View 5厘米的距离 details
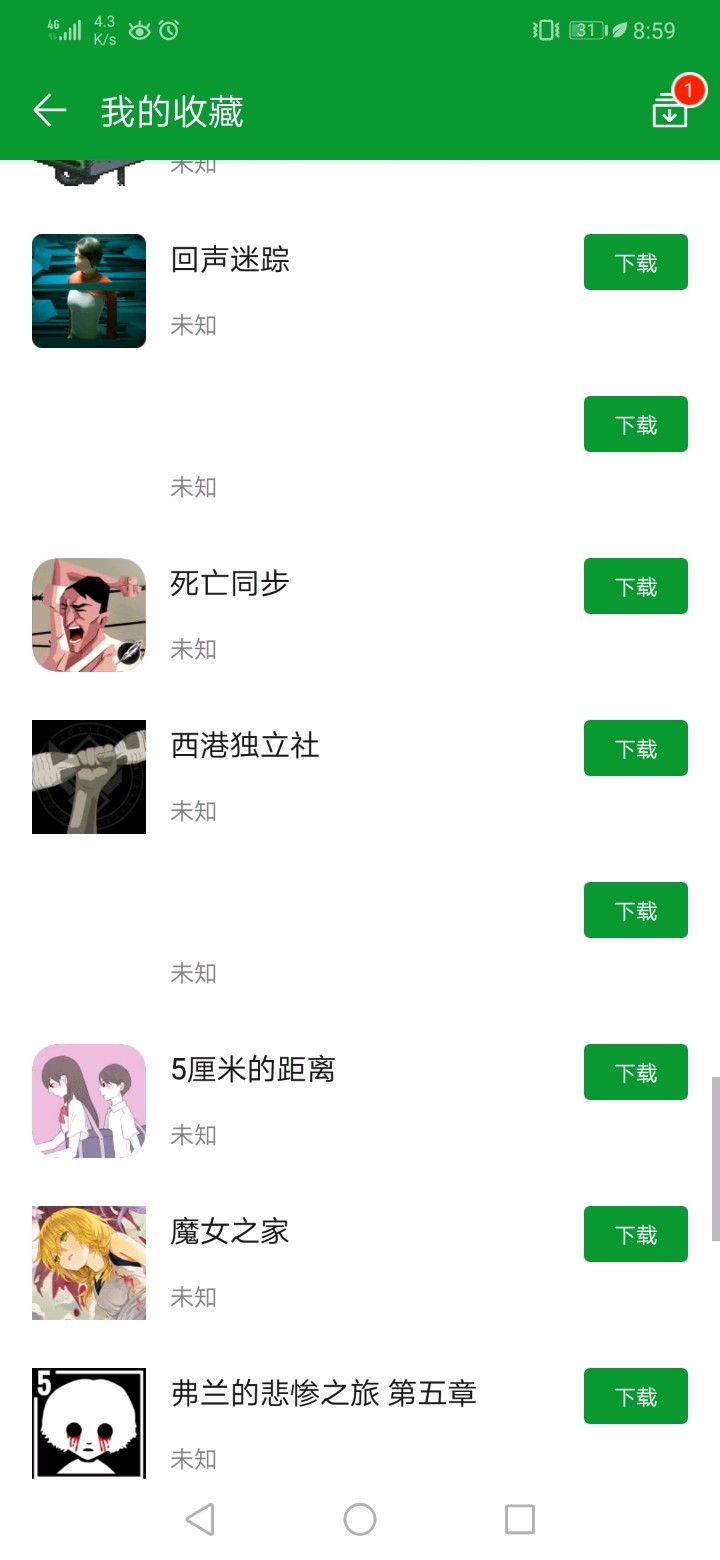Screen dimensions: 720x1560 (253, 1070)
